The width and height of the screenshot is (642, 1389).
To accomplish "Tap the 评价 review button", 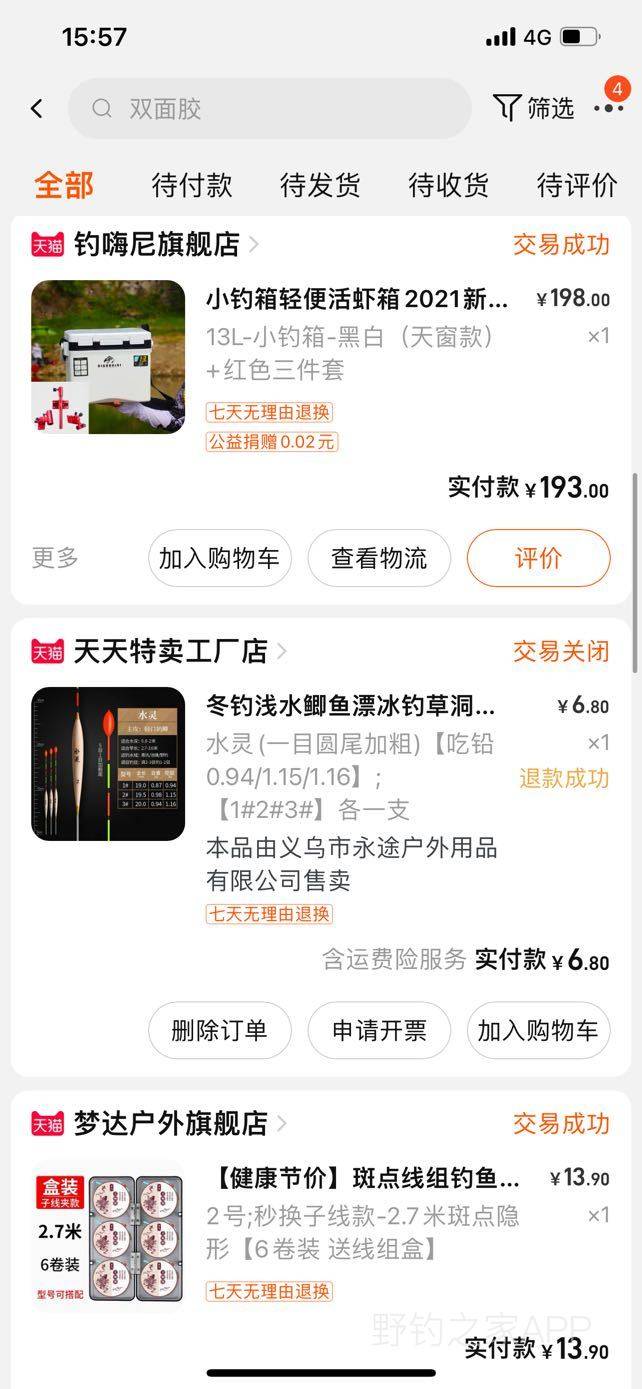I will coord(539,558).
